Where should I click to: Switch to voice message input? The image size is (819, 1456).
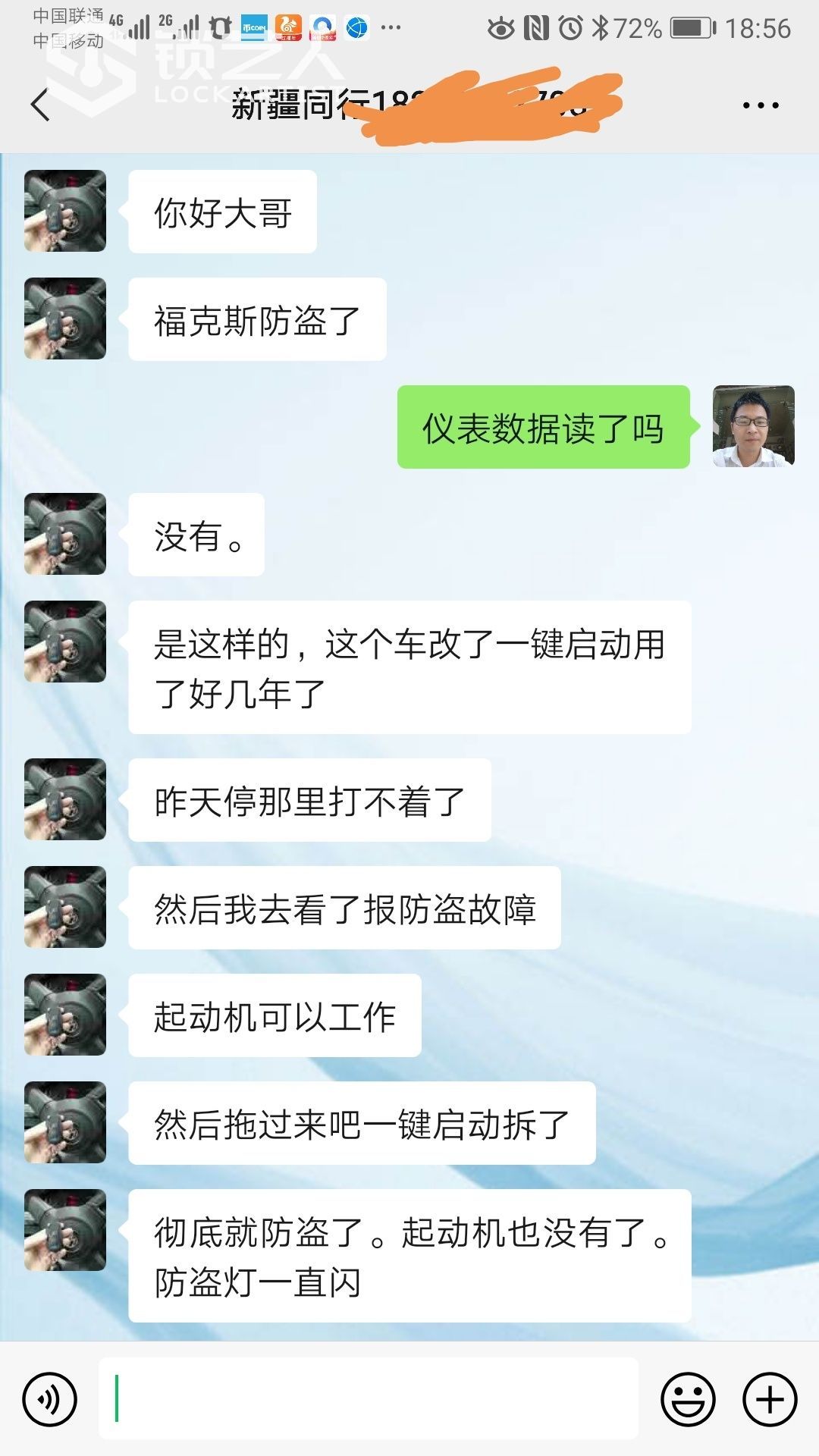tap(50, 1399)
